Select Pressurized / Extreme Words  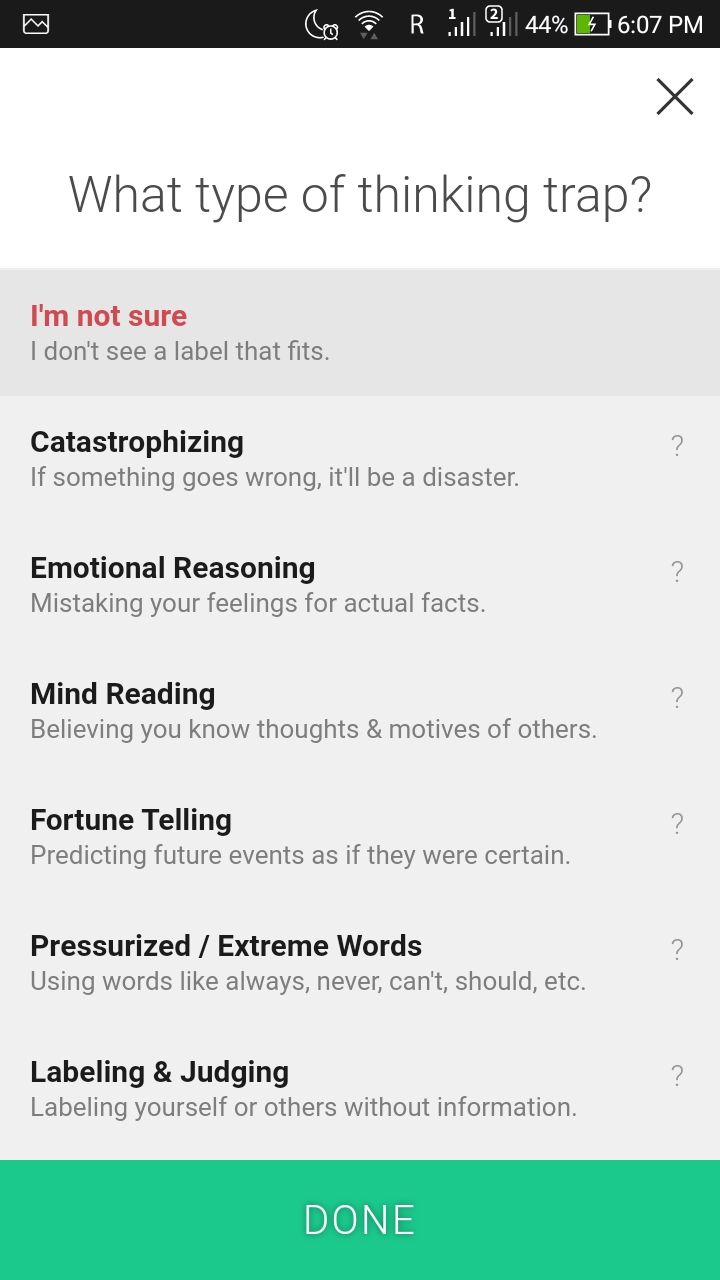[300, 963]
